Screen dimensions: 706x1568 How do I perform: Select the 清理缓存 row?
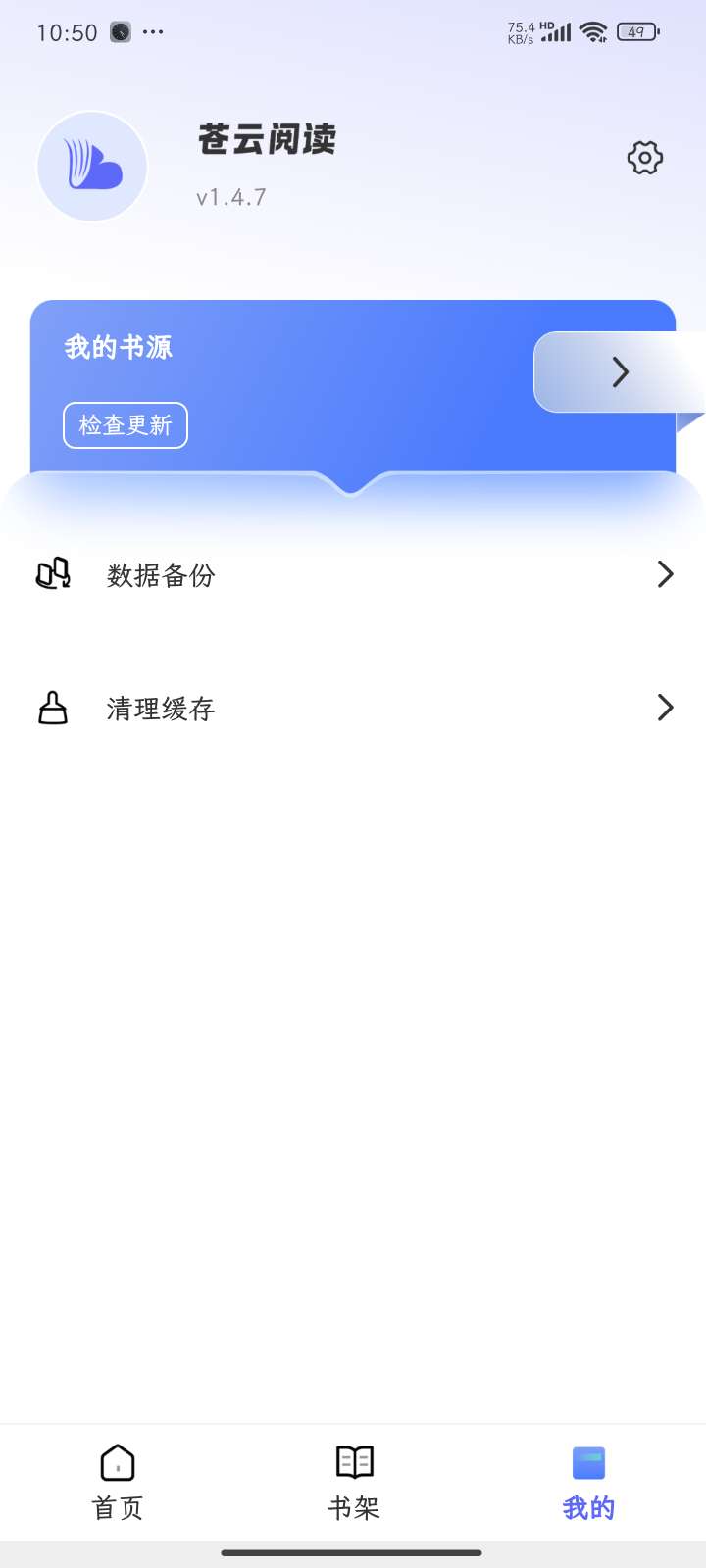click(x=353, y=708)
